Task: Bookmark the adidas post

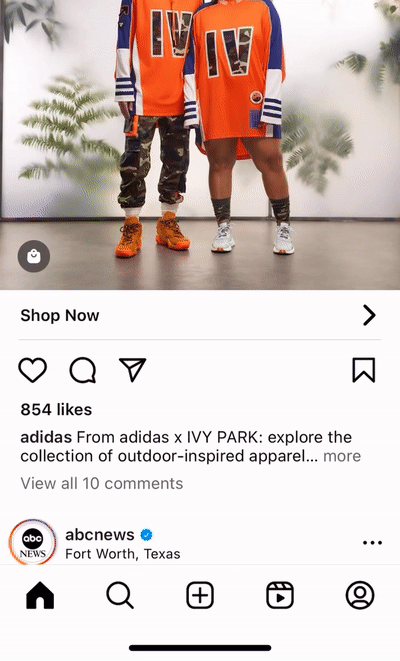Action: point(364,370)
